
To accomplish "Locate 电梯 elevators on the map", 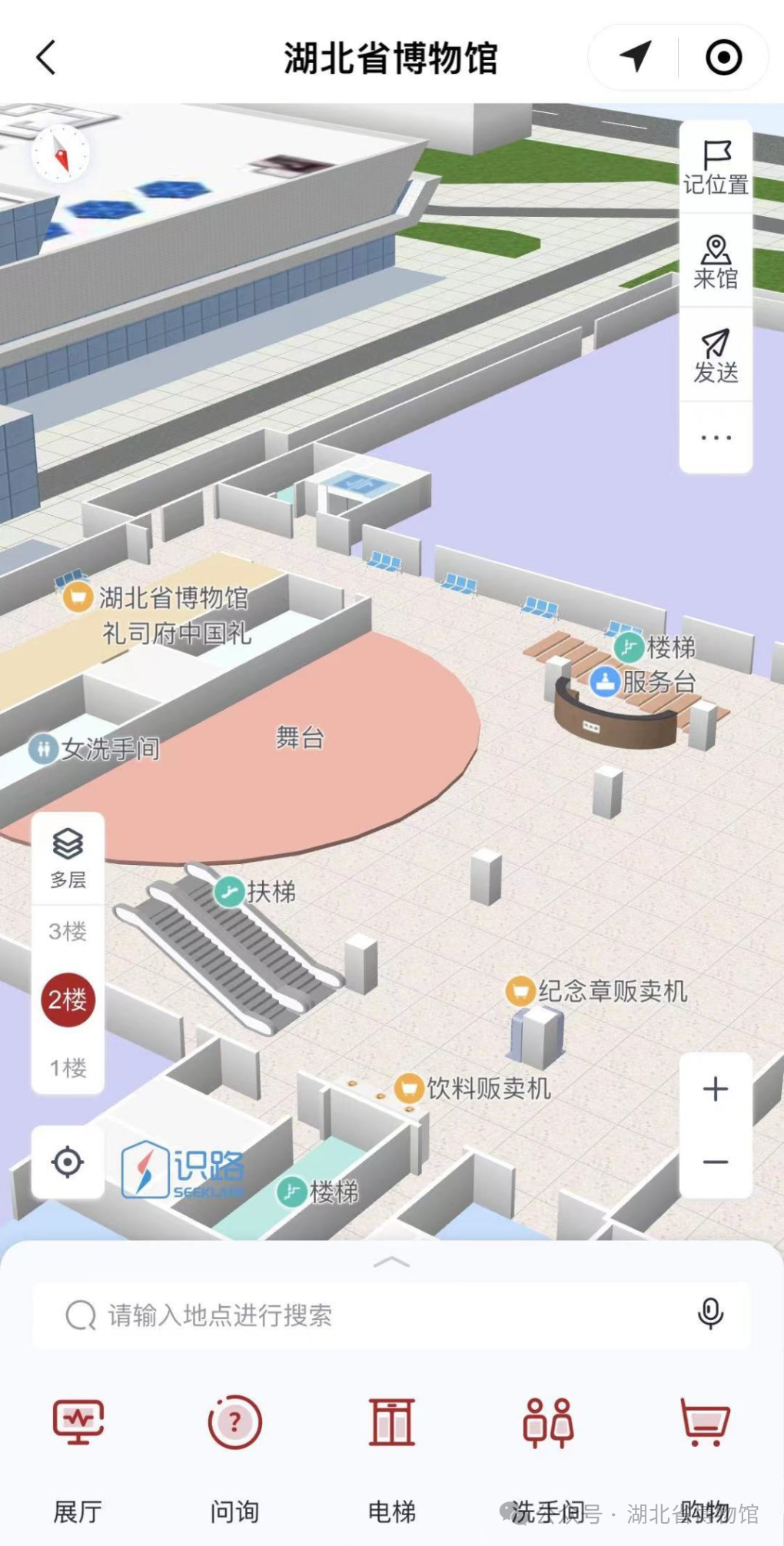I will click(x=391, y=1460).
